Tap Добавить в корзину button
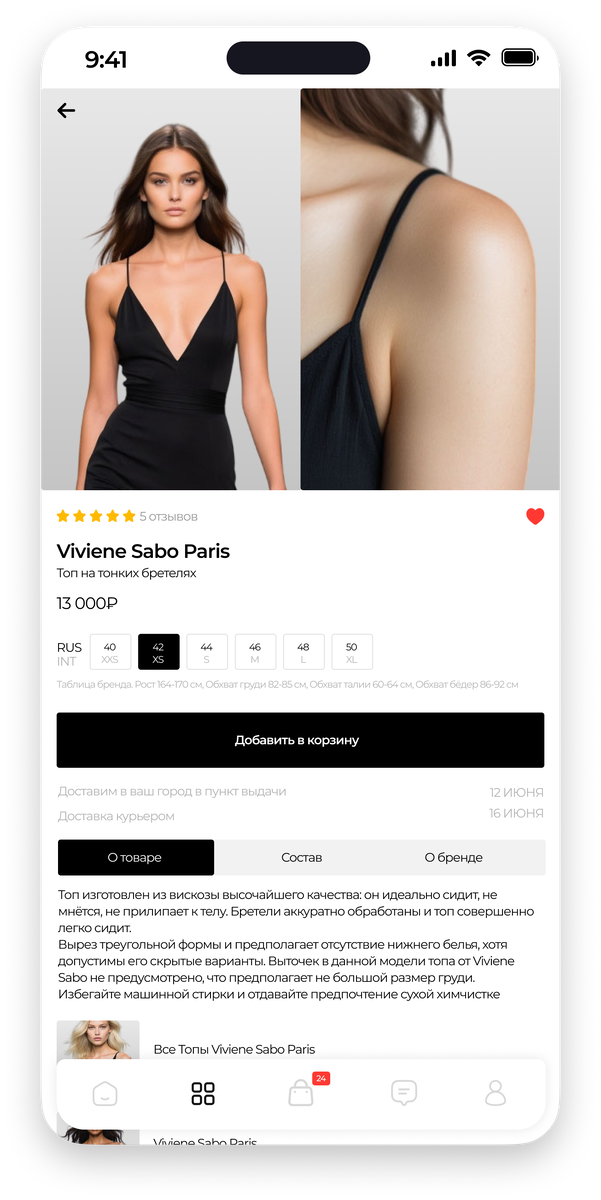601x1200 pixels. tap(300, 740)
